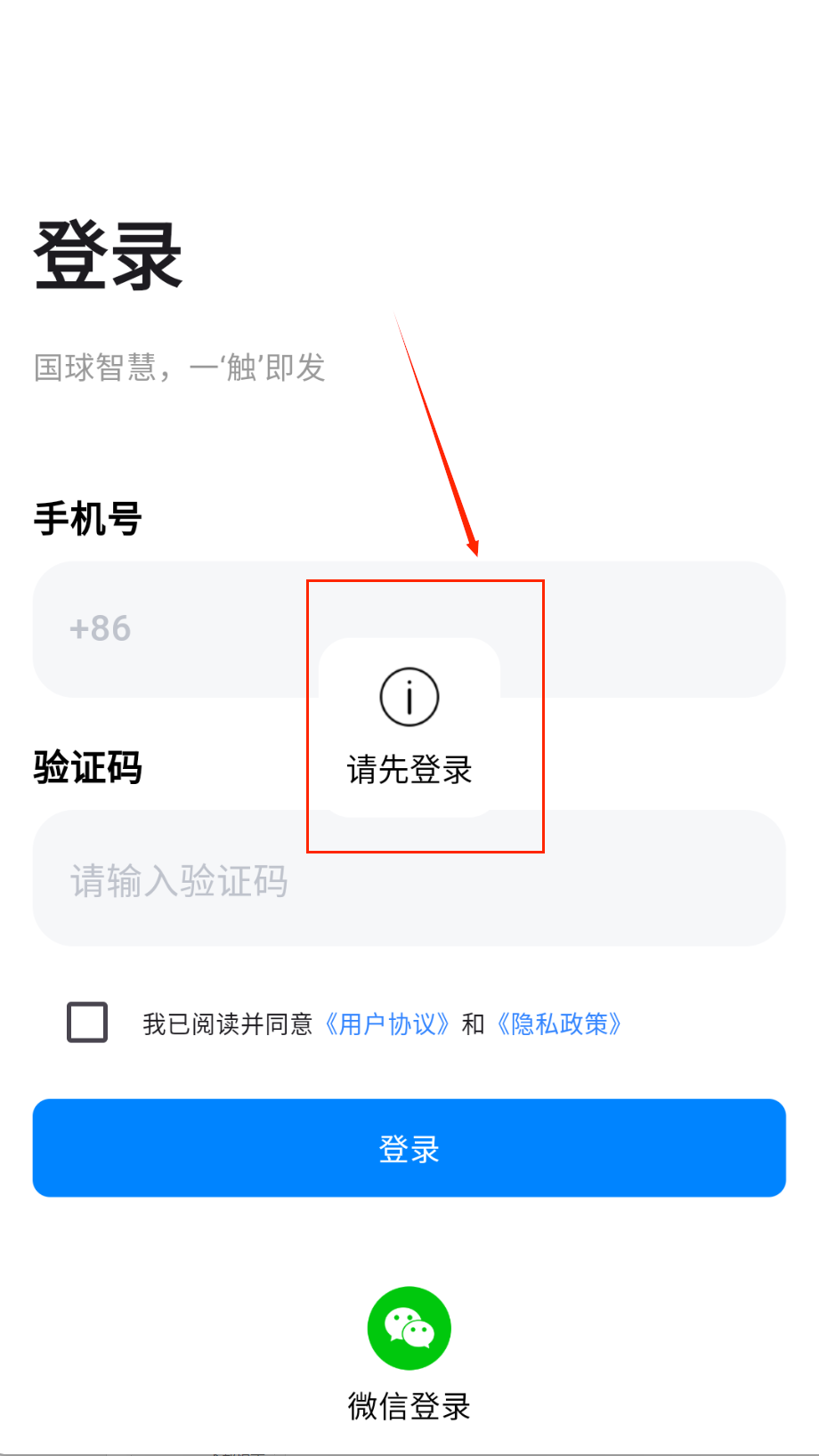Tap the blue 登录 button
Viewport: 819px width, 1456px height.
pyautogui.click(x=409, y=1148)
